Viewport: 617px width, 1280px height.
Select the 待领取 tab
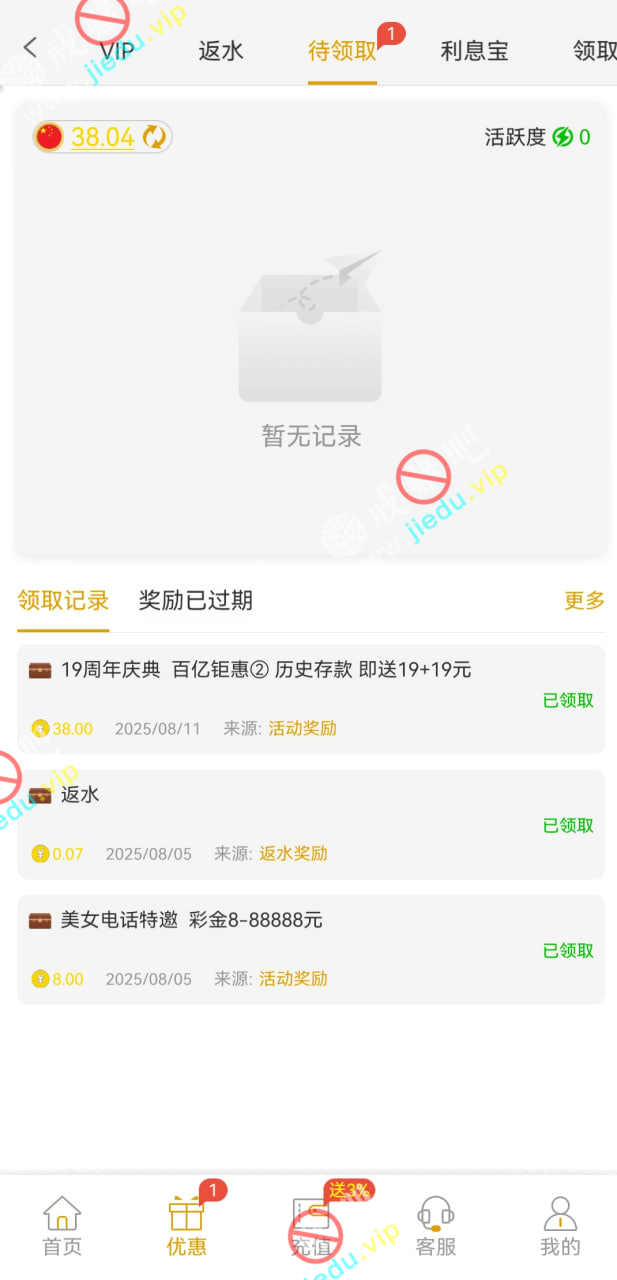(342, 51)
